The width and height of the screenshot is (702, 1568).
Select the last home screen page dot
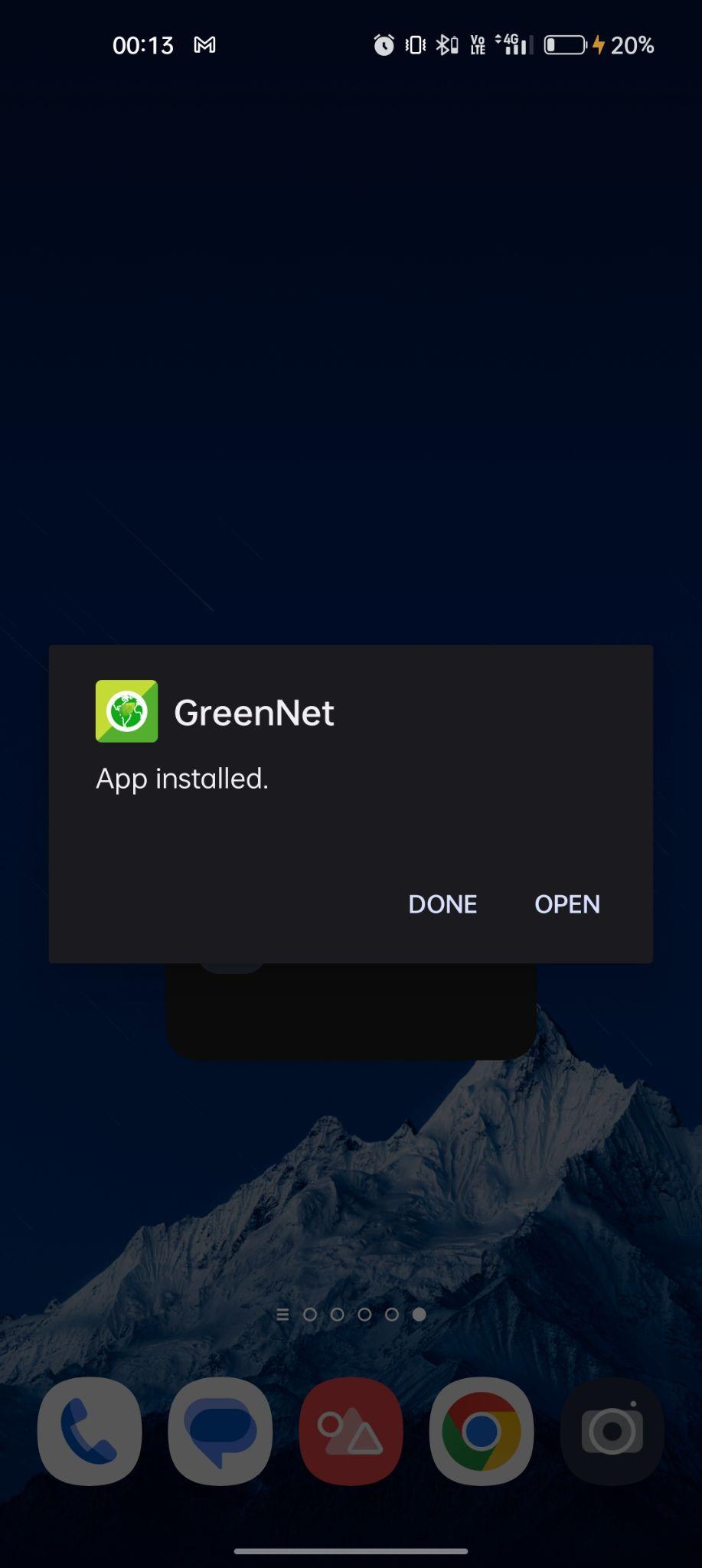click(x=419, y=1315)
